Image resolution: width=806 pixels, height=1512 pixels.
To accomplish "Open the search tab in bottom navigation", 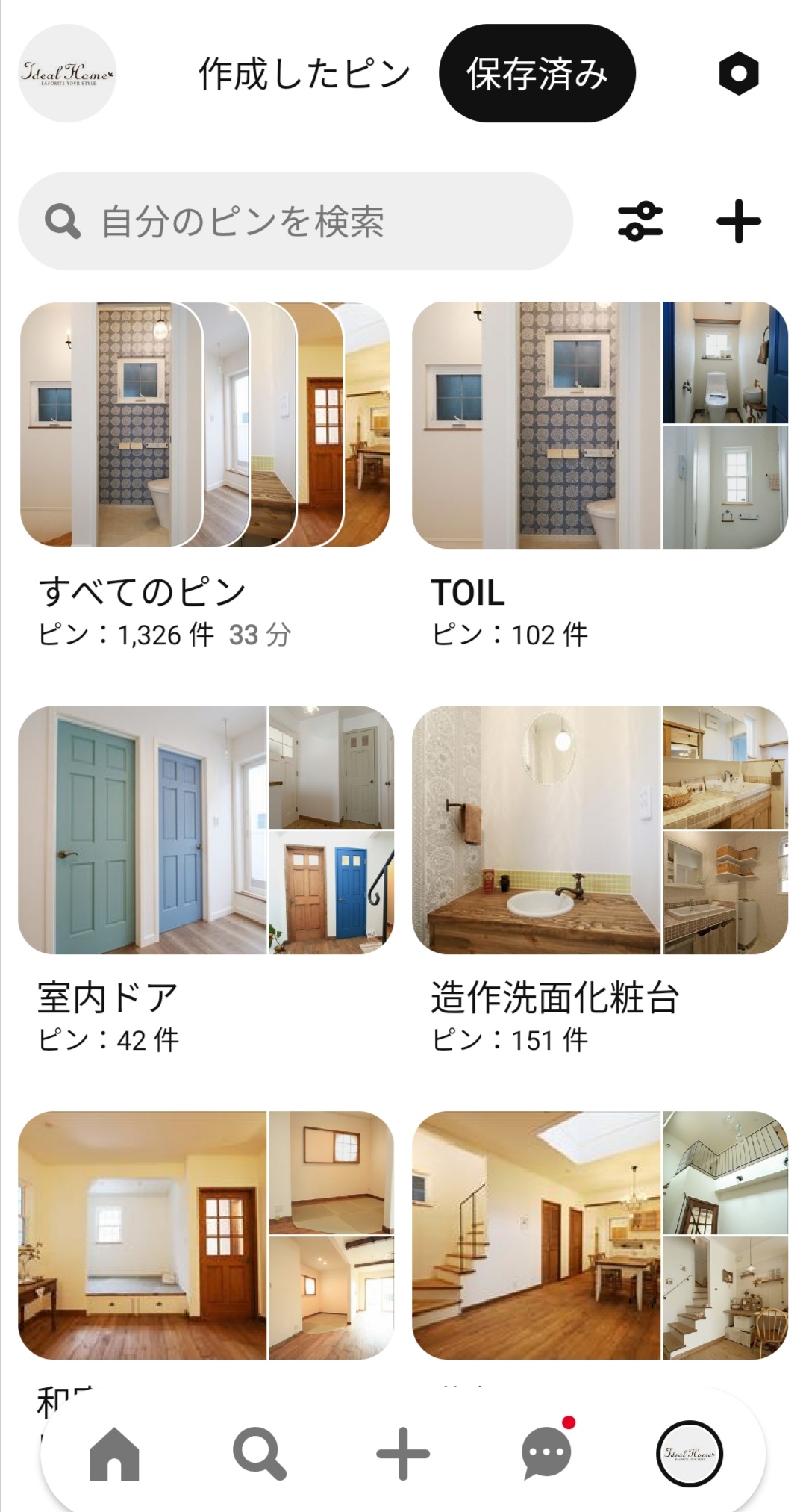I will [x=259, y=1453].
